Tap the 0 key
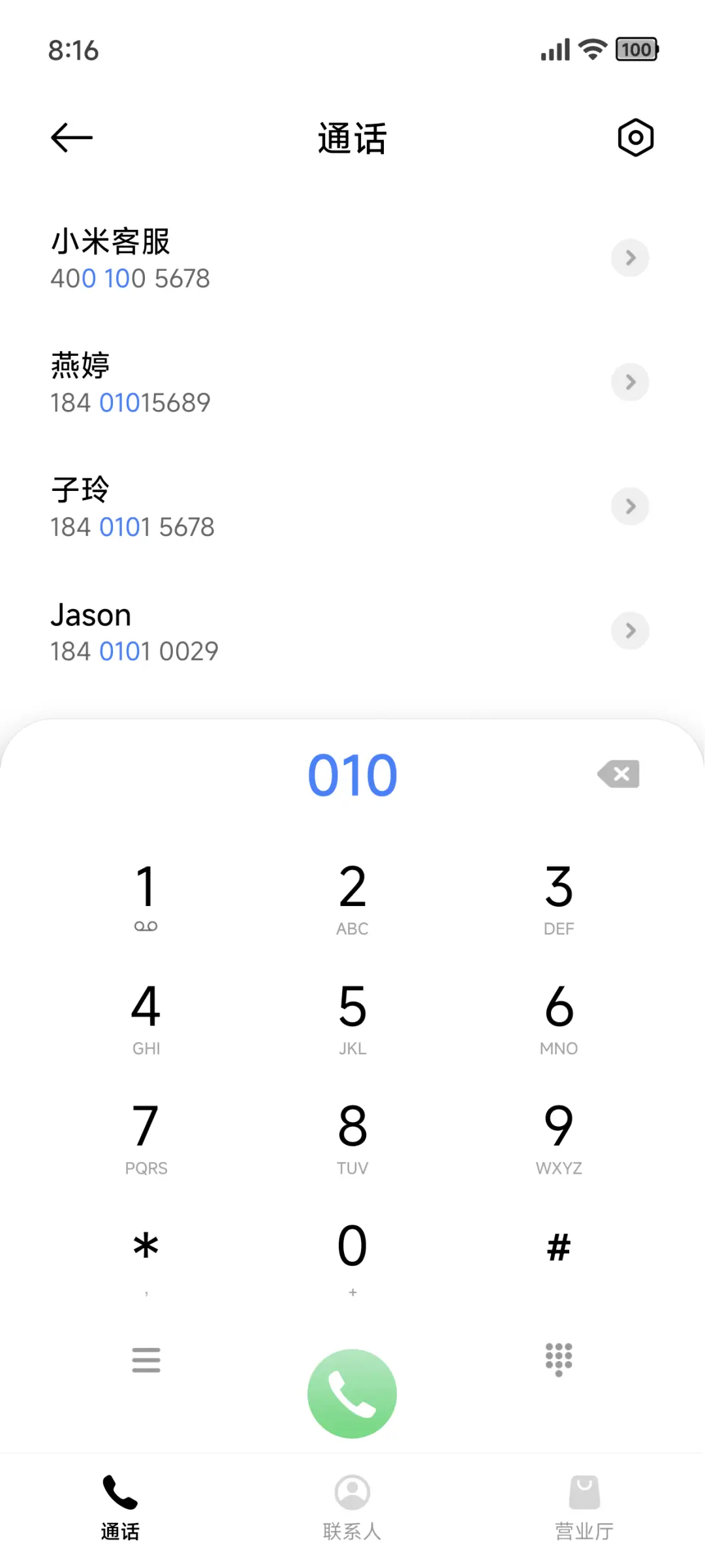Viewport: 705px width, 1568px height. tap(352, 1255)
